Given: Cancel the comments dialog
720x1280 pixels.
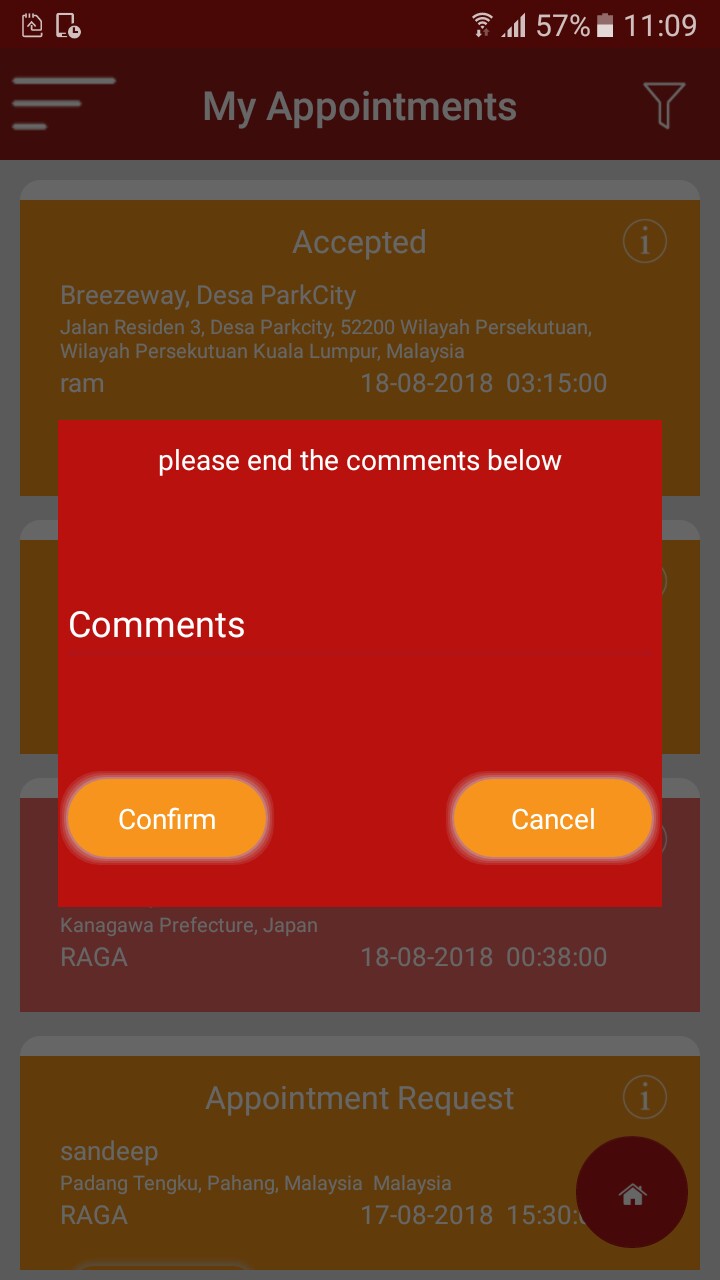Looking at the screenshot, I should click(553, 819).
